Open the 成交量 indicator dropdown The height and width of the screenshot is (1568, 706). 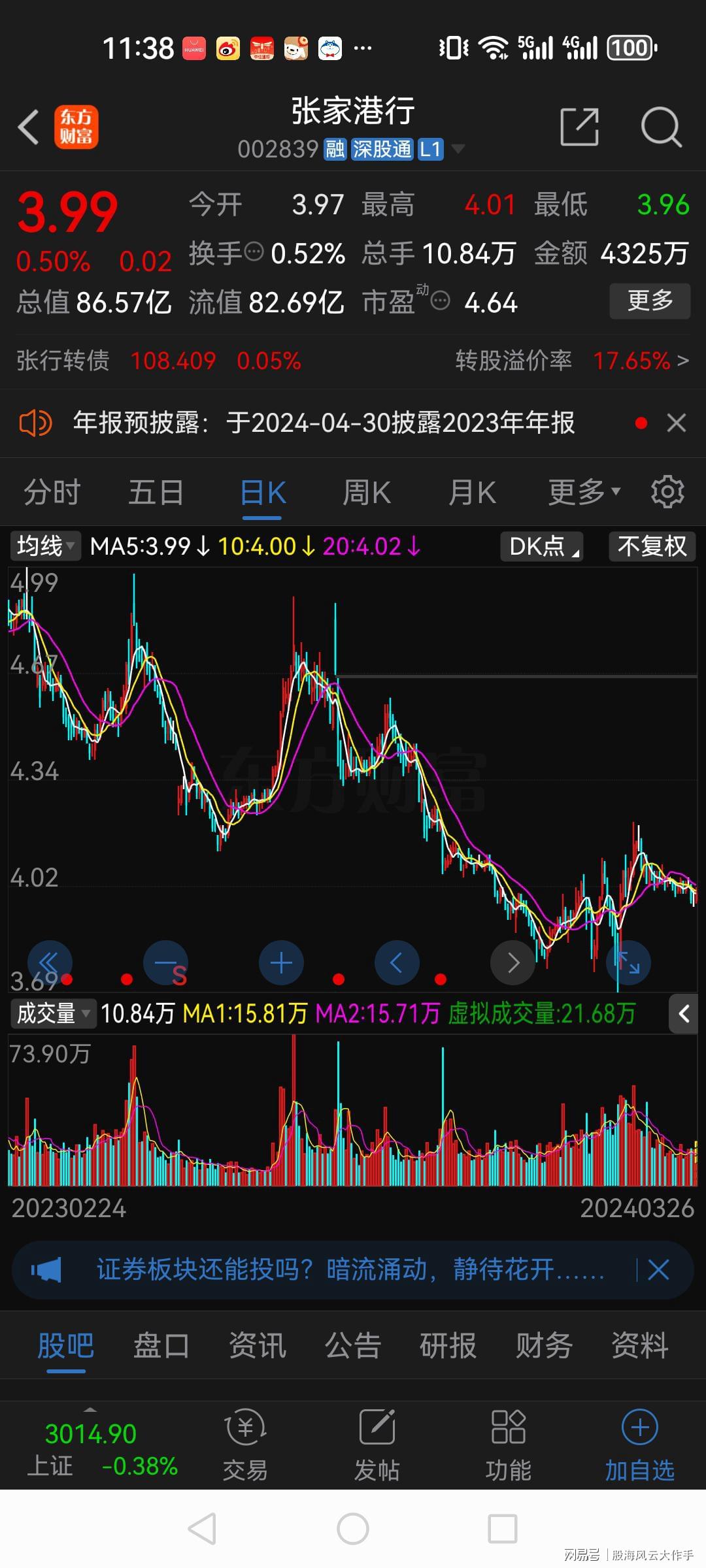pos(52,1013)
